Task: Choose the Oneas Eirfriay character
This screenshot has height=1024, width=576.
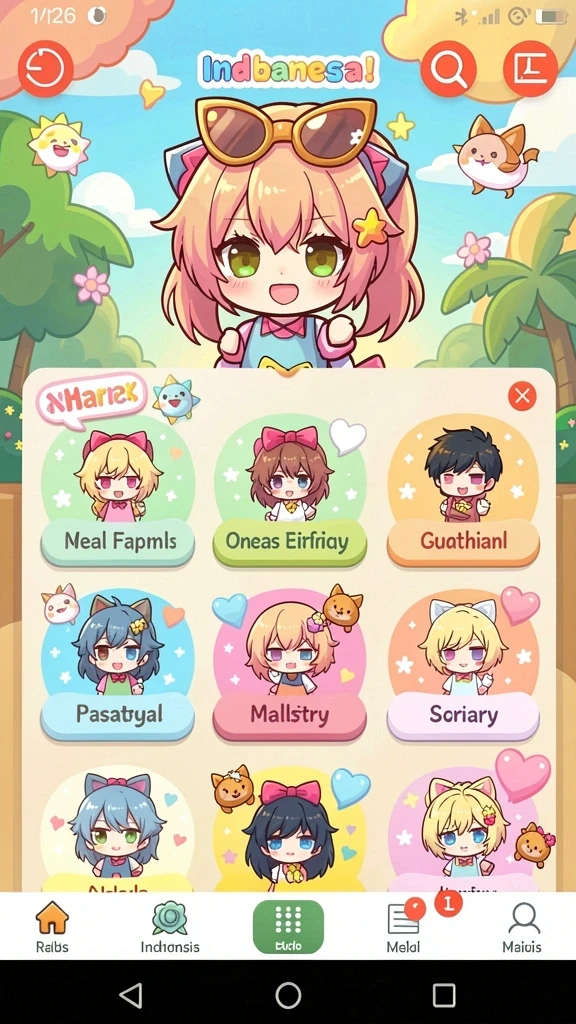Action: click(x=290, y=490)
